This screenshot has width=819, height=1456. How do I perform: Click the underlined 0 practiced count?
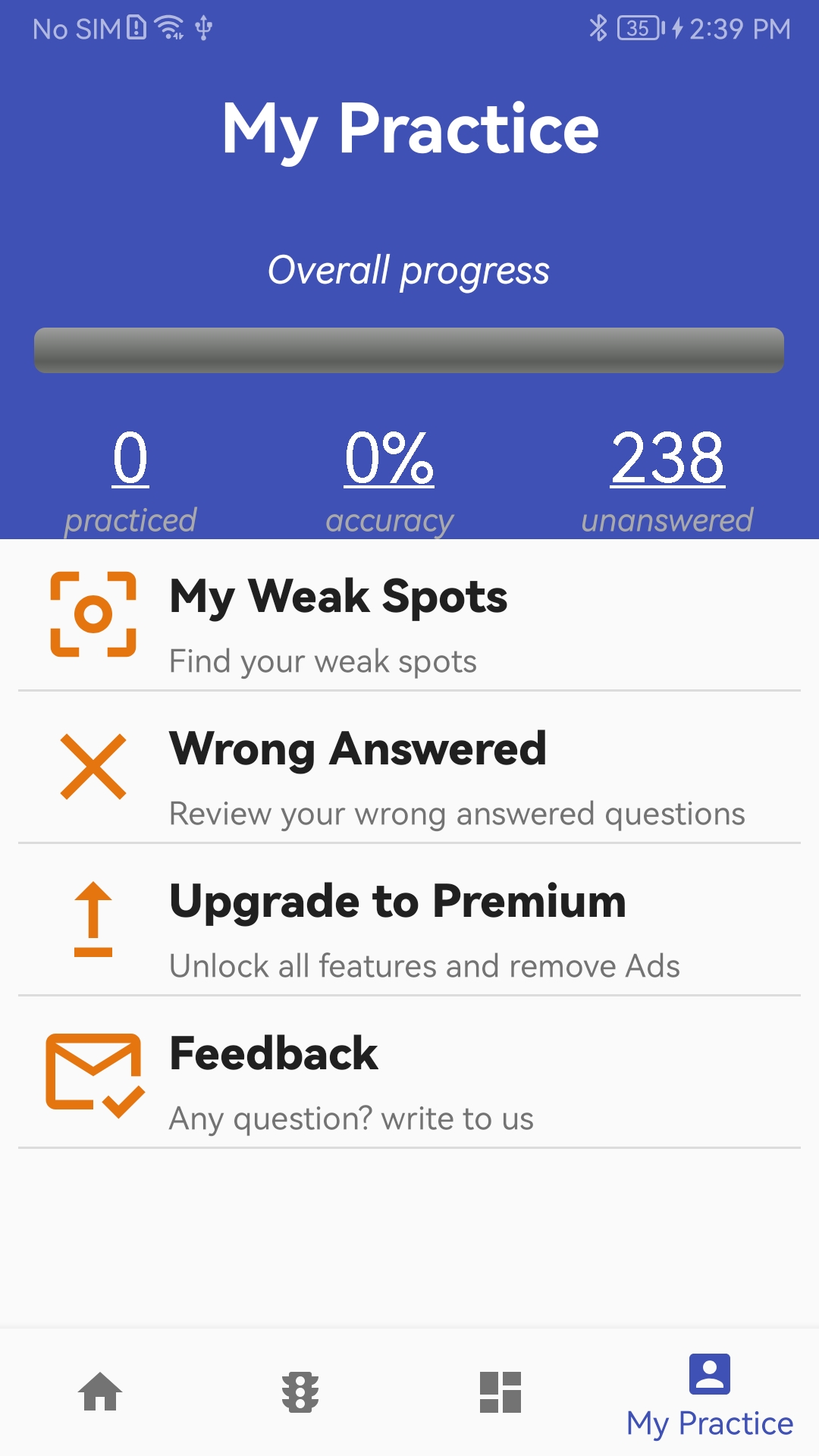click(x=130, y=459)
